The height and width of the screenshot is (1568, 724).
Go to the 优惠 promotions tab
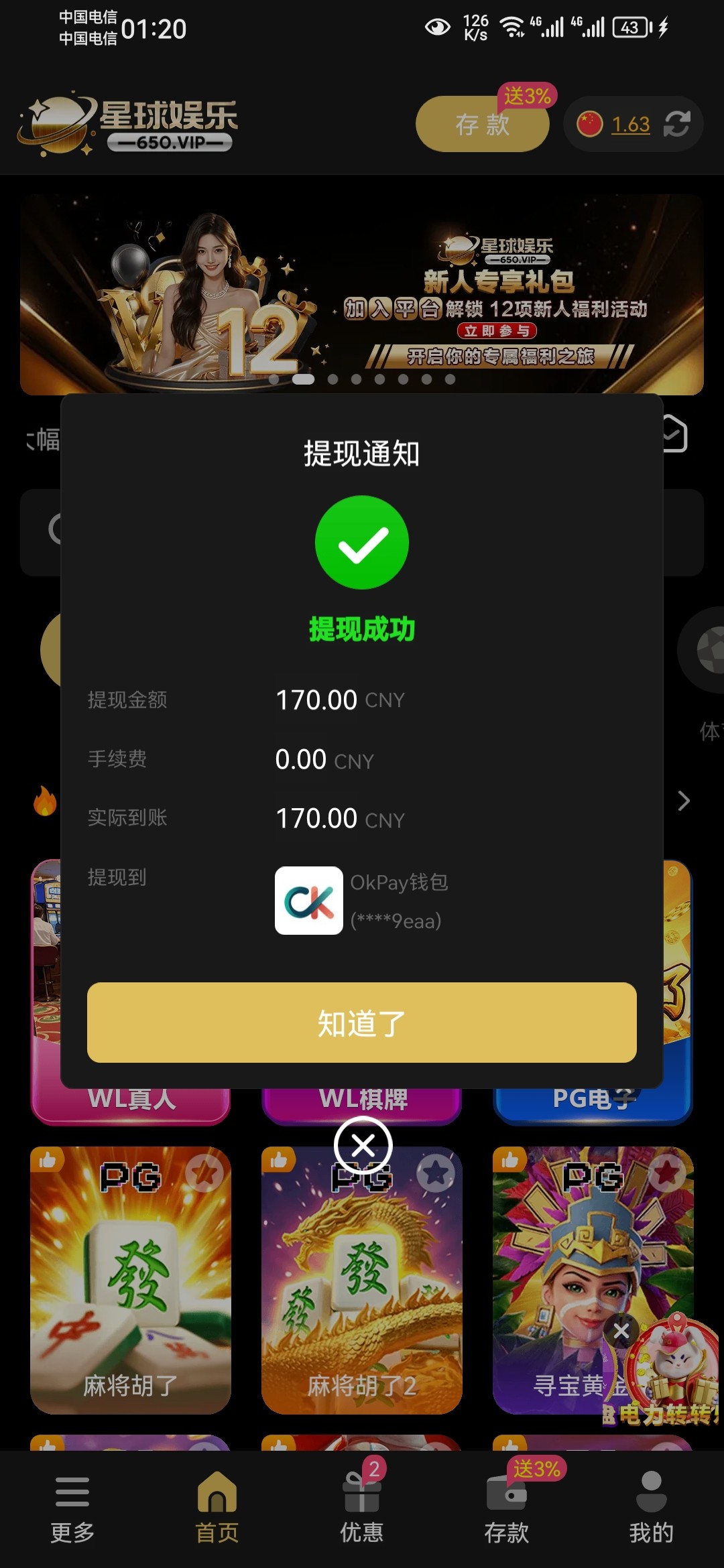click(362, 1508)
